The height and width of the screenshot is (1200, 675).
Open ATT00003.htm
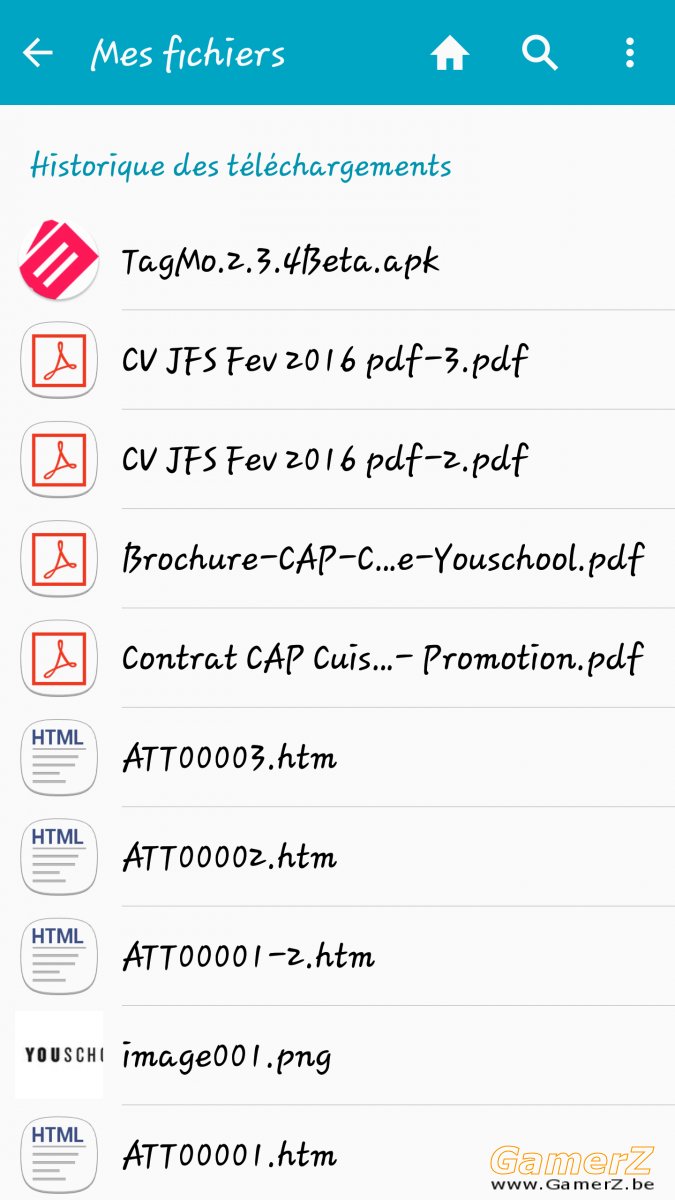tap(337, 757)
